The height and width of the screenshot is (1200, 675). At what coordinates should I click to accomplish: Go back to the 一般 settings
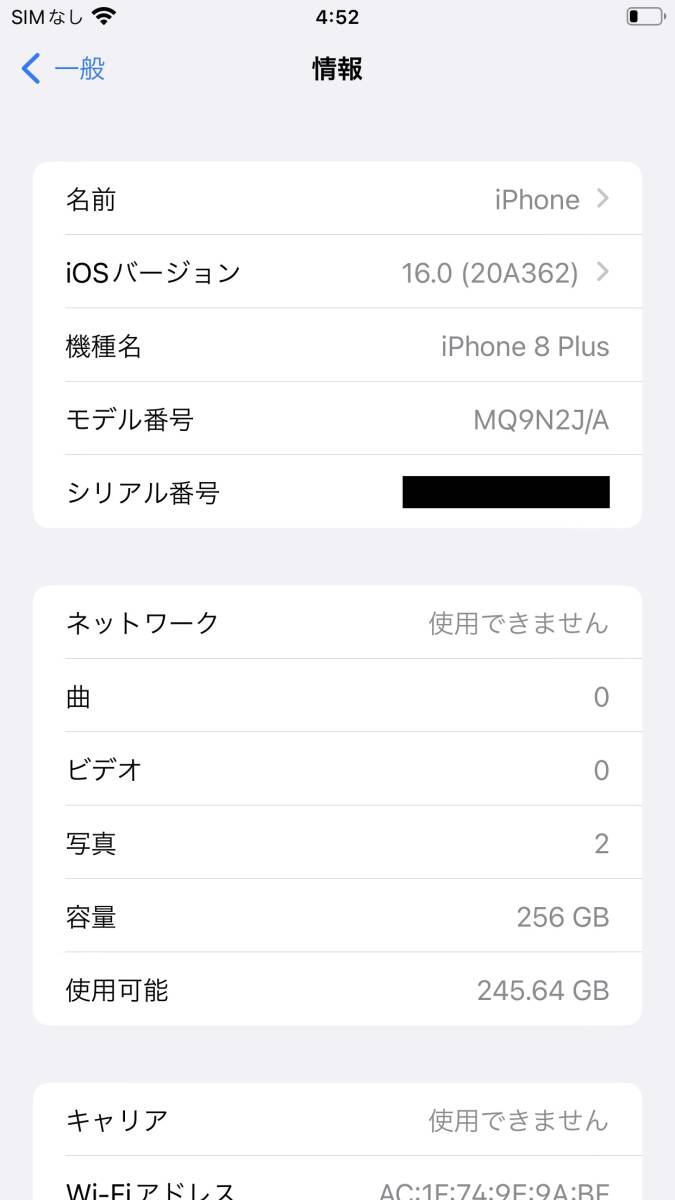tap(63, 69)
